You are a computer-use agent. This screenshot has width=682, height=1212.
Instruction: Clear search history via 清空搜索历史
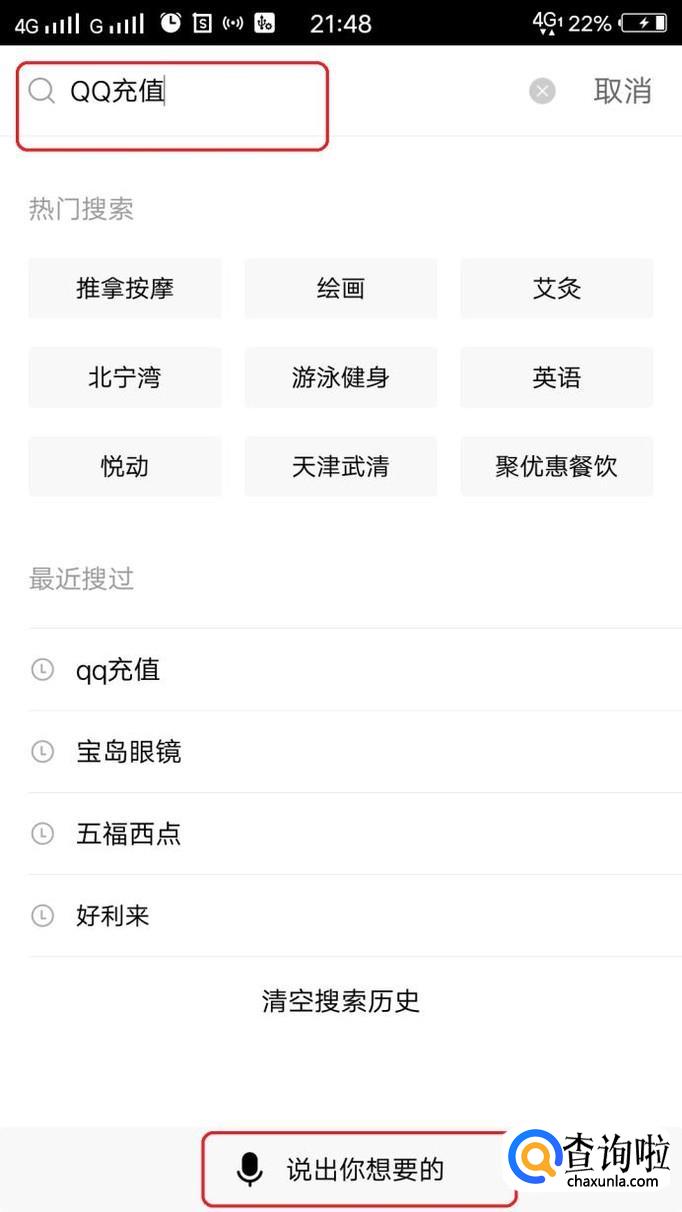(341, 1001)
